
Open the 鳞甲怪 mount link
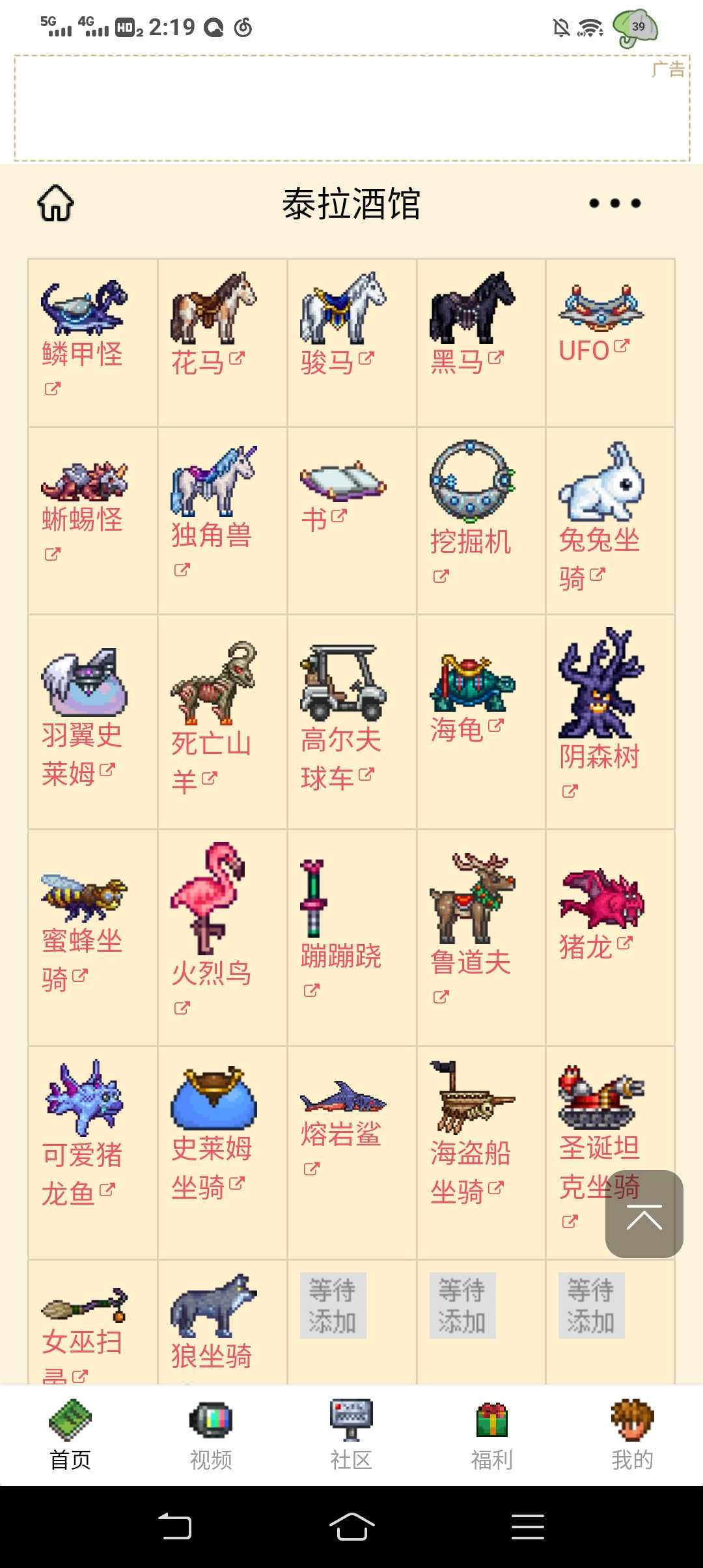82,355
